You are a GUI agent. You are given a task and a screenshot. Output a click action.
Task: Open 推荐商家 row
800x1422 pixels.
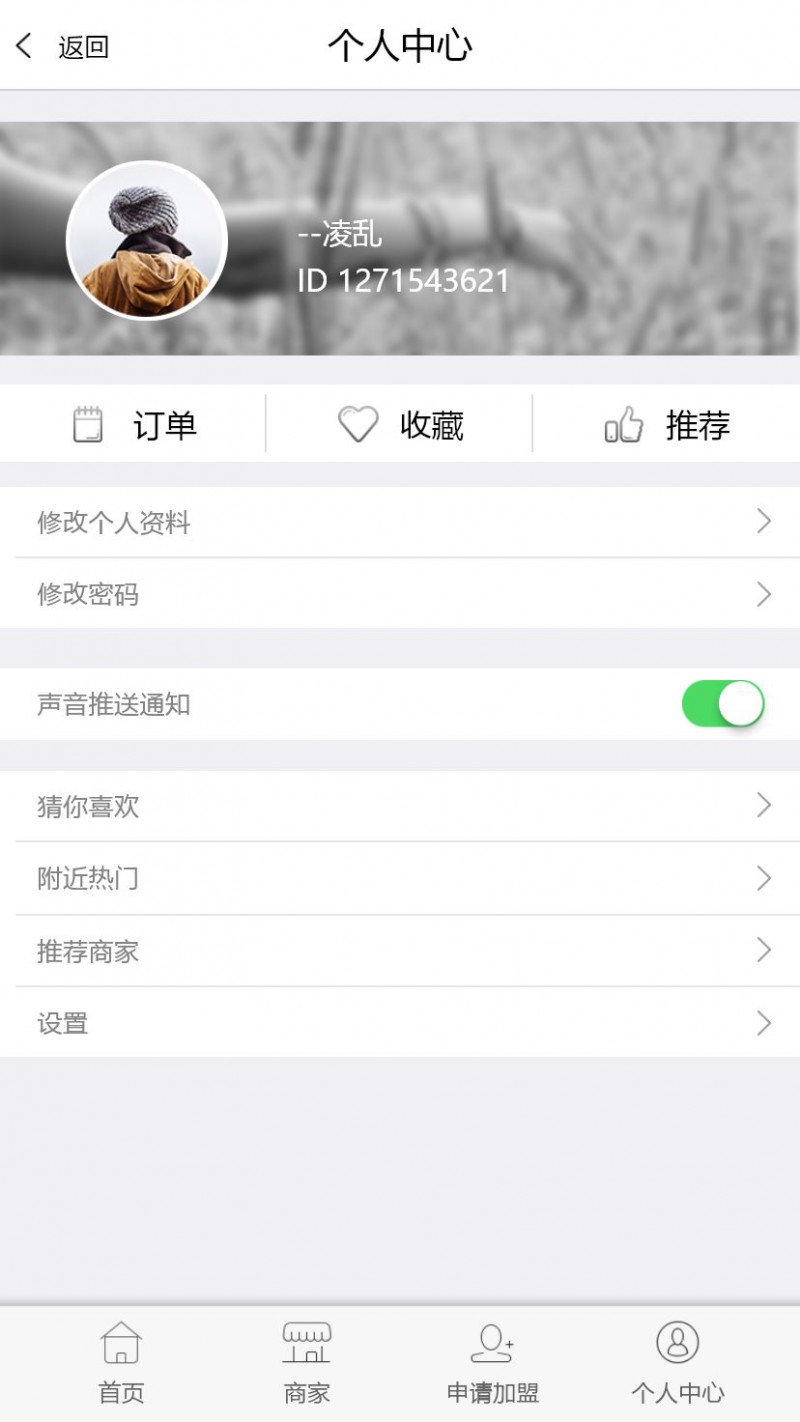(x=400, y=951)
